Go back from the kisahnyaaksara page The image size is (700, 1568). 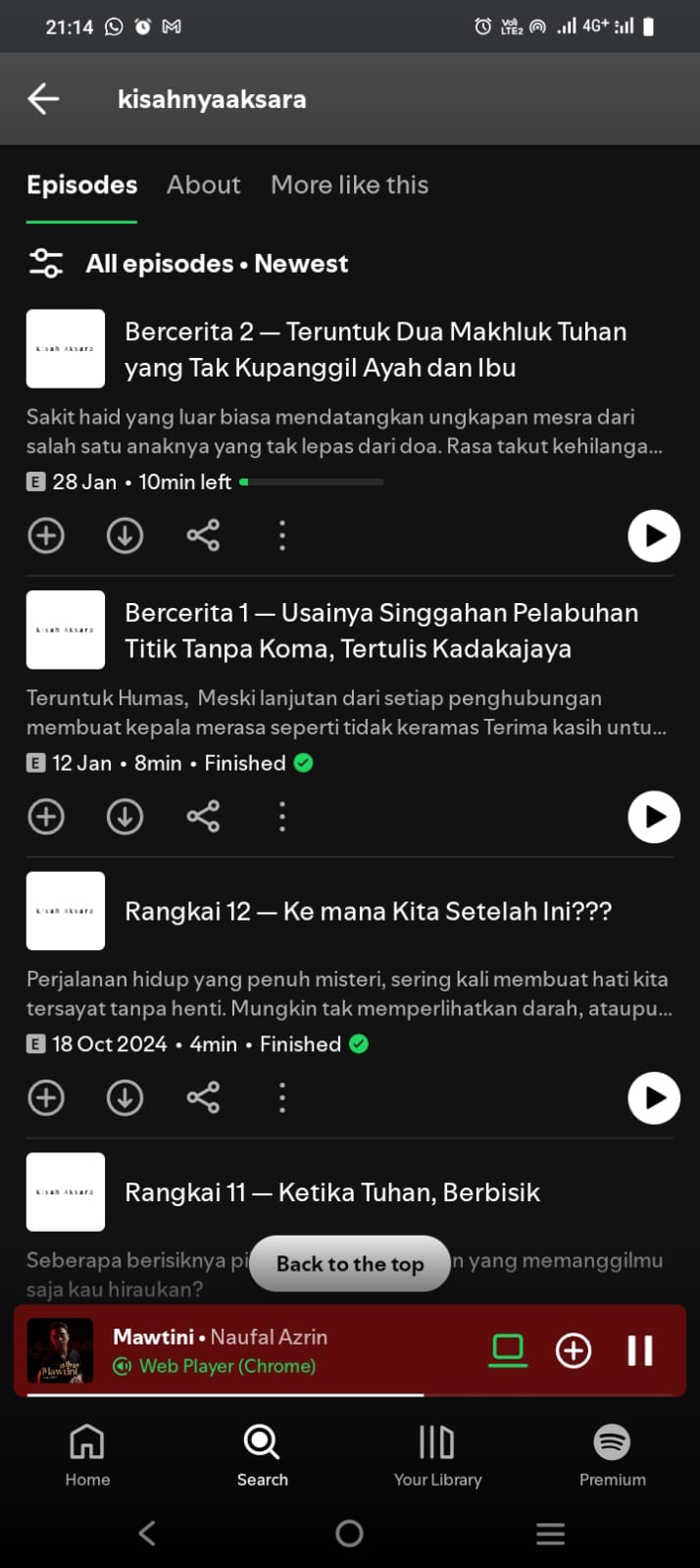click(43, 99)
